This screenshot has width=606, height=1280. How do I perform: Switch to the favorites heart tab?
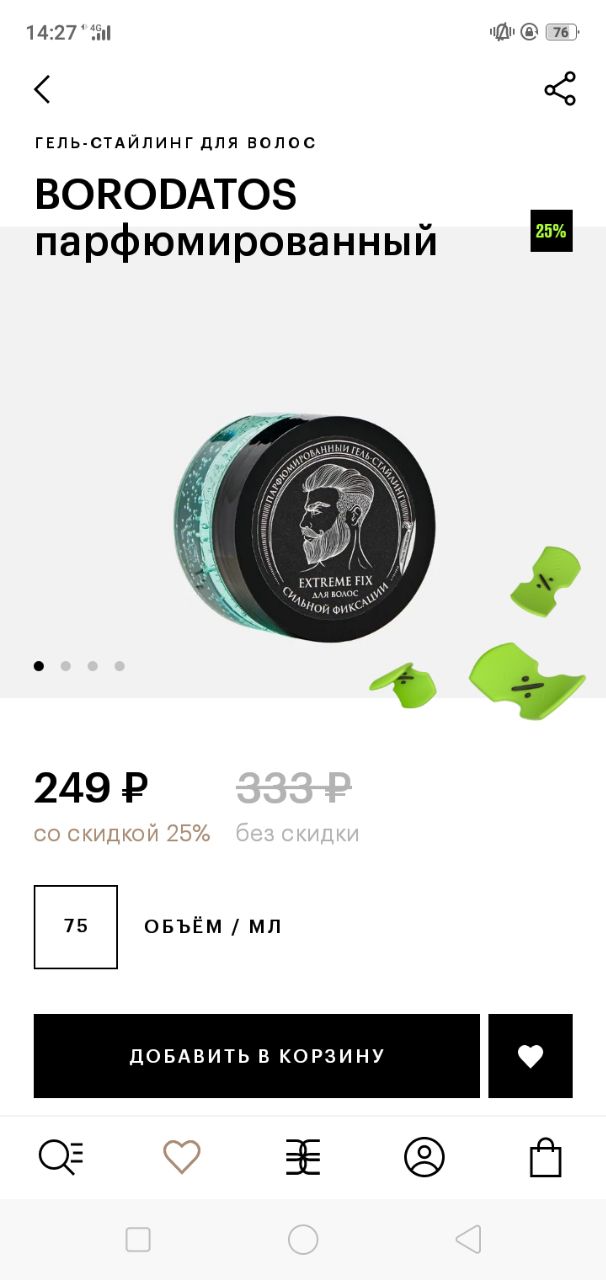pos(182,1157)
